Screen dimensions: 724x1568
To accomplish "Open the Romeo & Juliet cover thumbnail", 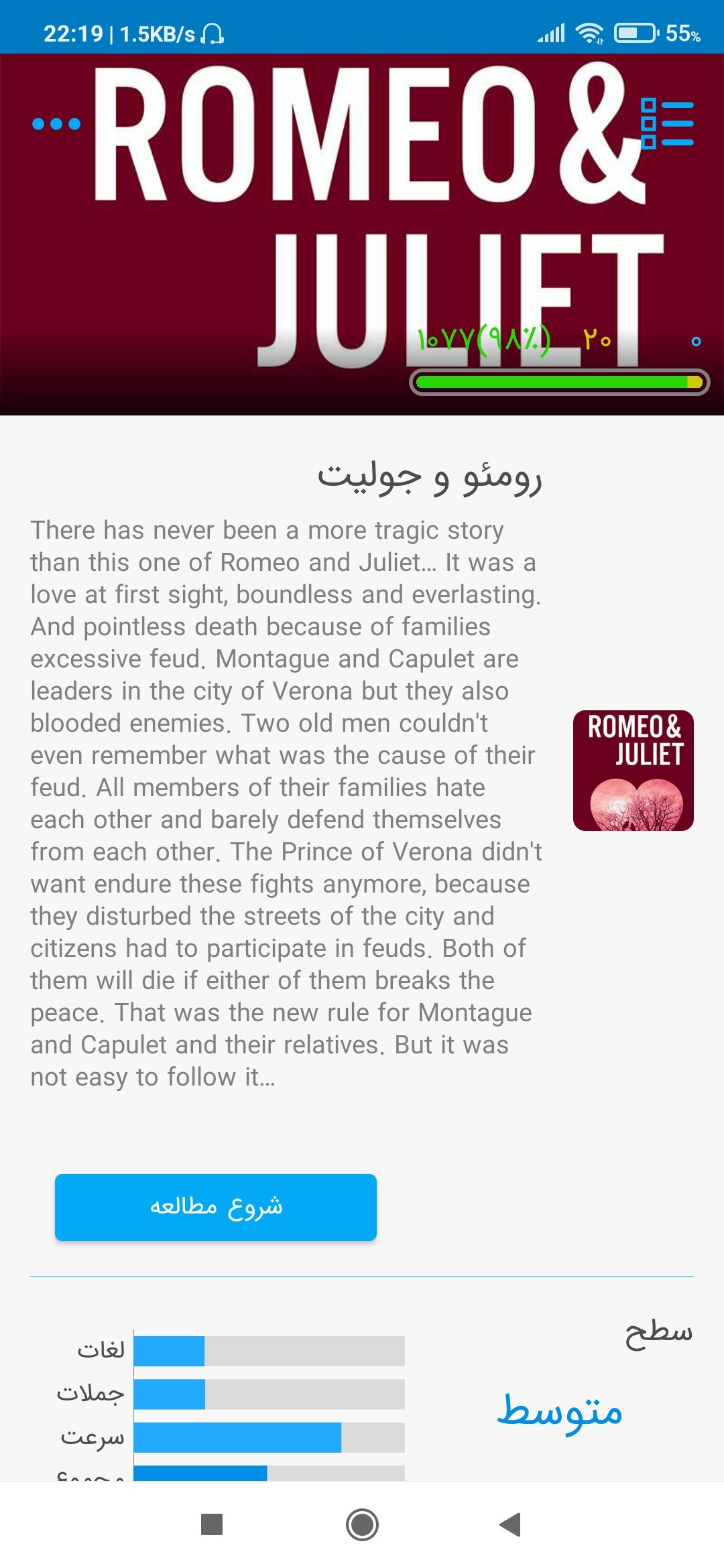I will tap(633, 771).
